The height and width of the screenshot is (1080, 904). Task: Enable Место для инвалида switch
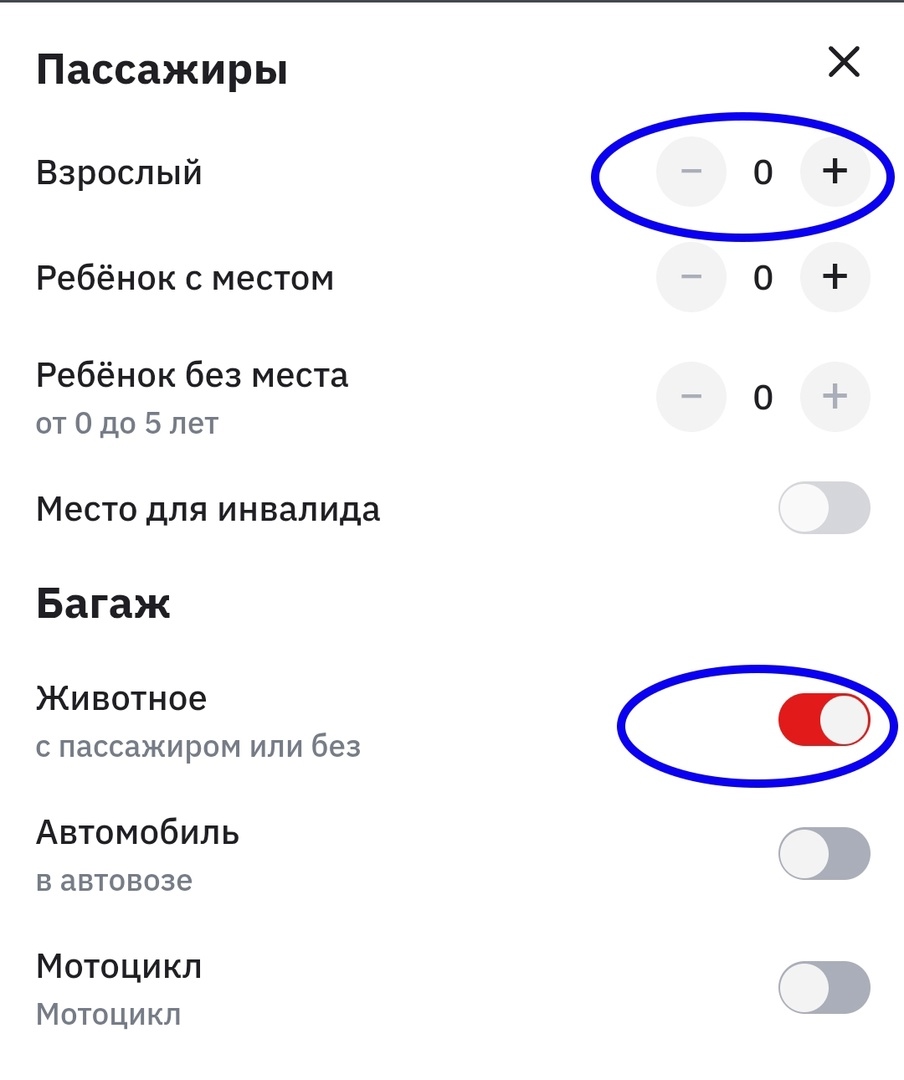pyautogui.click(x=824, y=508)
